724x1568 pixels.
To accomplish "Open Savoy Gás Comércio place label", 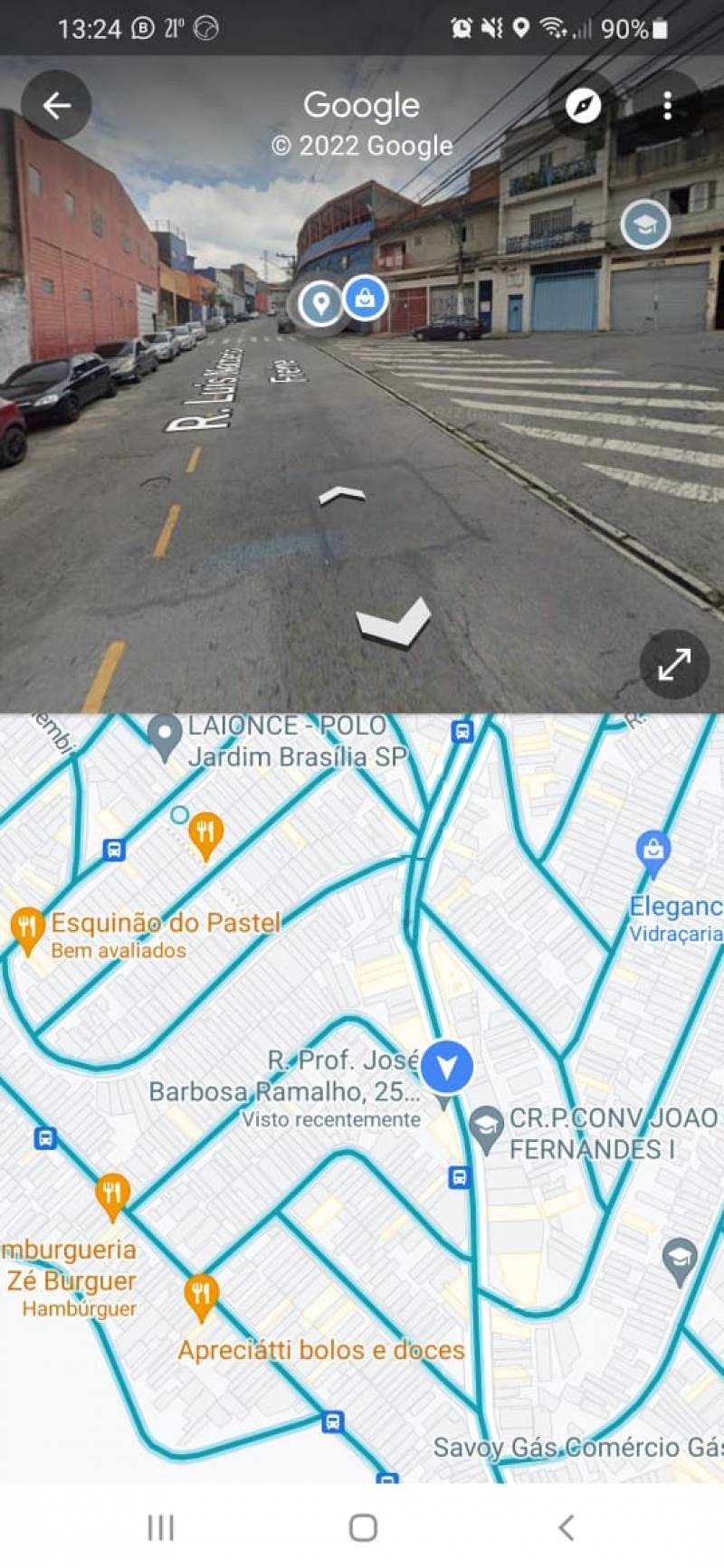I will pos(577,1447).
